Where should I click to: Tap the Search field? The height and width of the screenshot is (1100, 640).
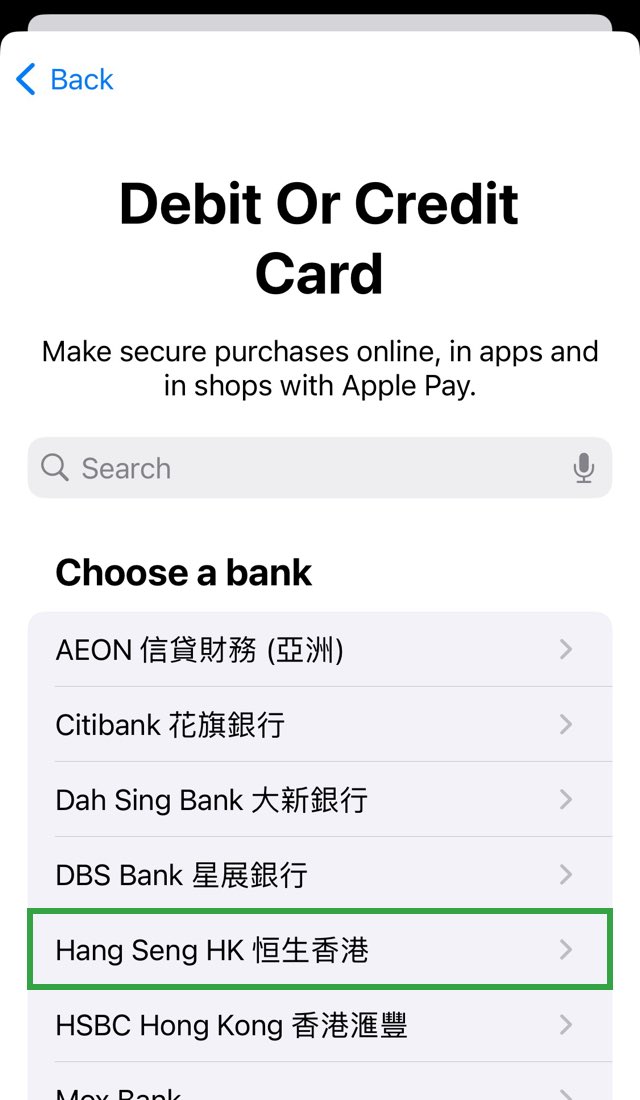[300, 468]
